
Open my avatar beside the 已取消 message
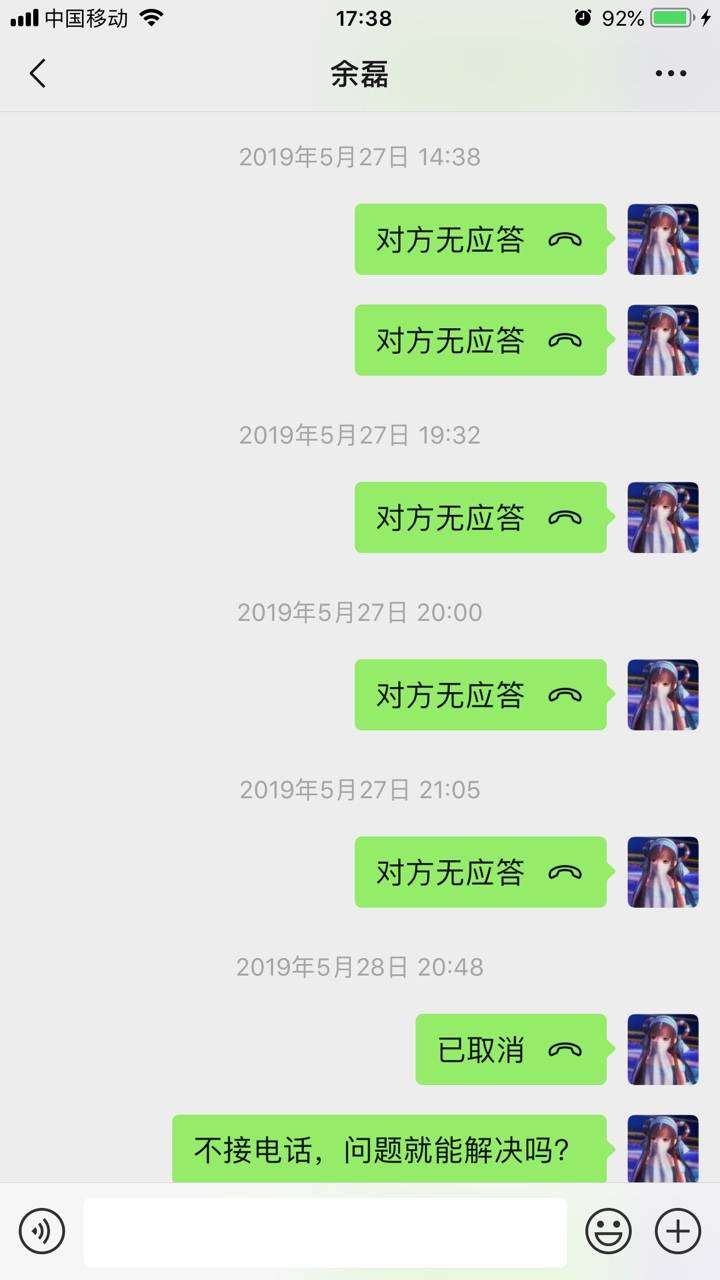coord(662,1049)
